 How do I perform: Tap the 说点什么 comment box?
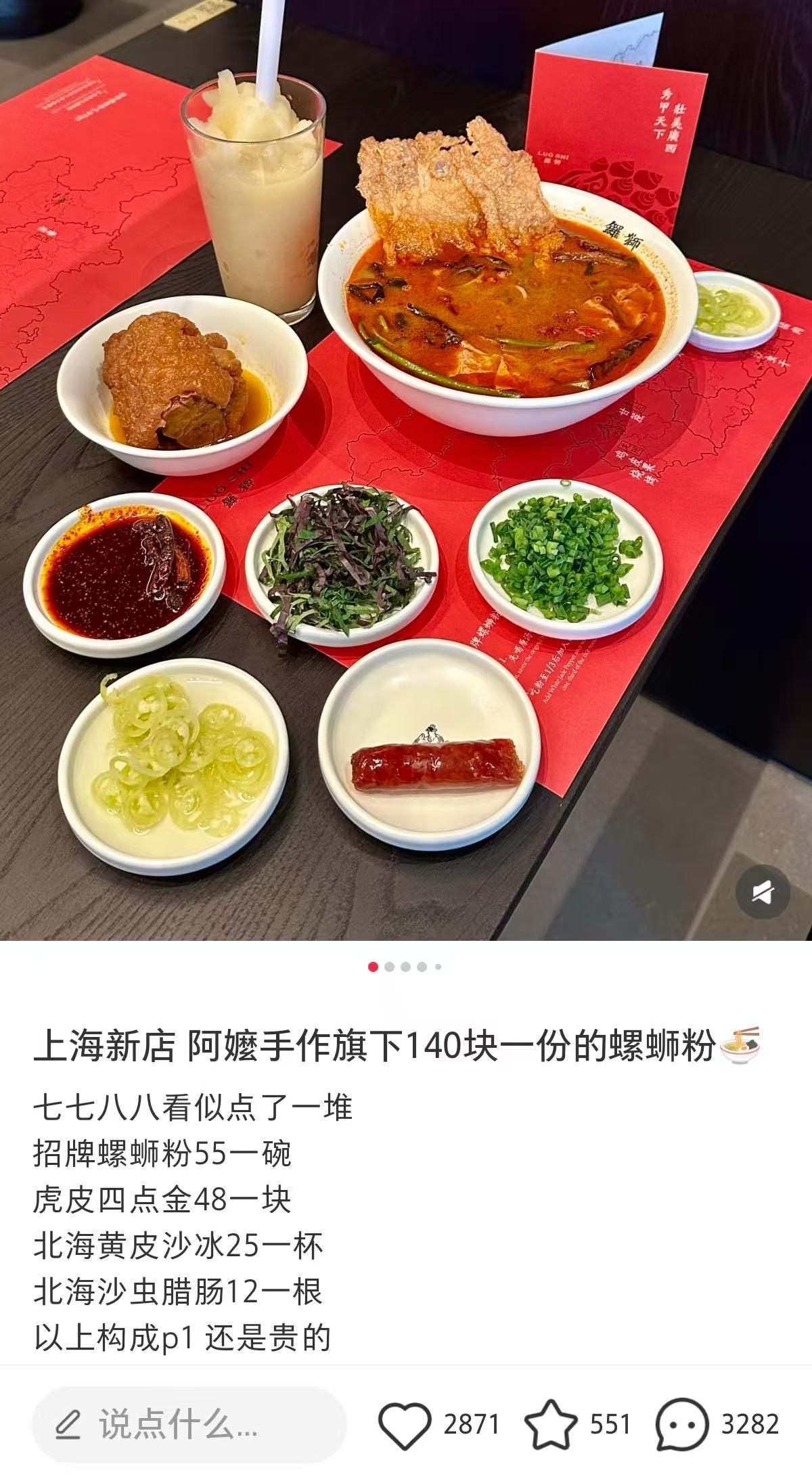point(189,1425)
